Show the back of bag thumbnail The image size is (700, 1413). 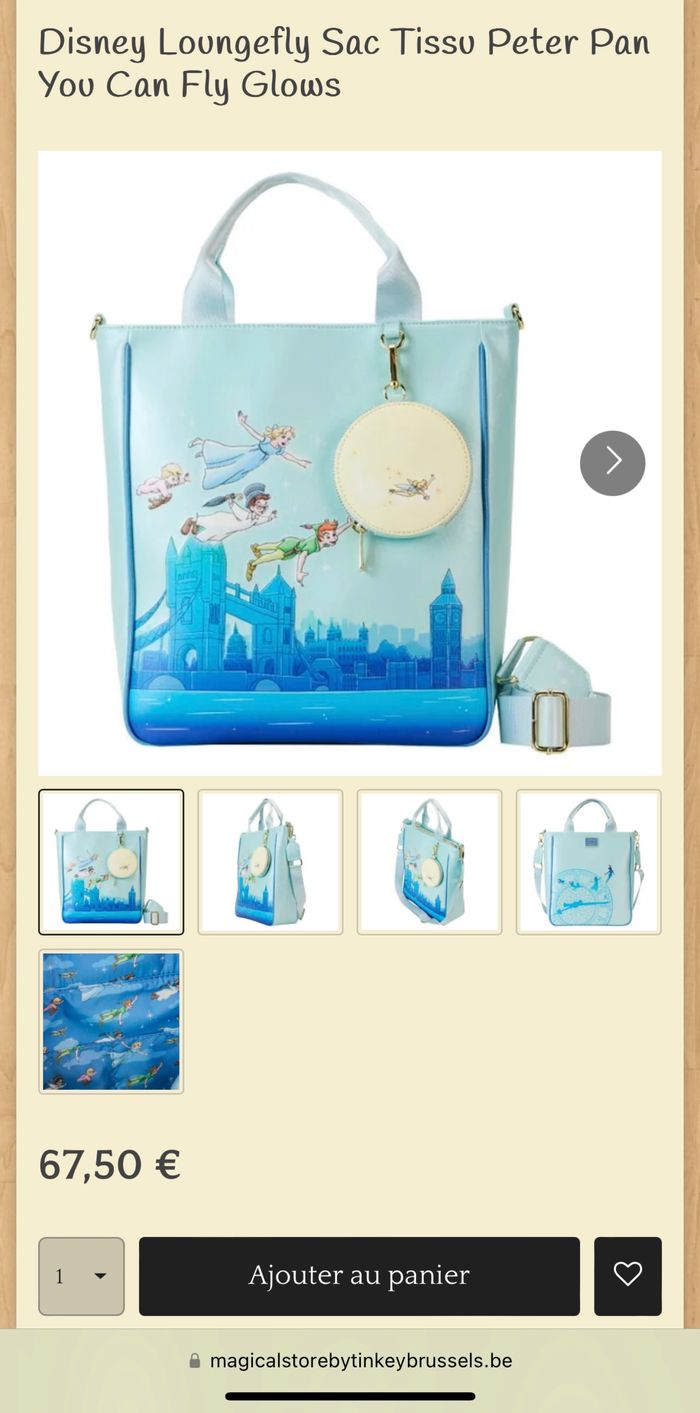coord(588,862)
